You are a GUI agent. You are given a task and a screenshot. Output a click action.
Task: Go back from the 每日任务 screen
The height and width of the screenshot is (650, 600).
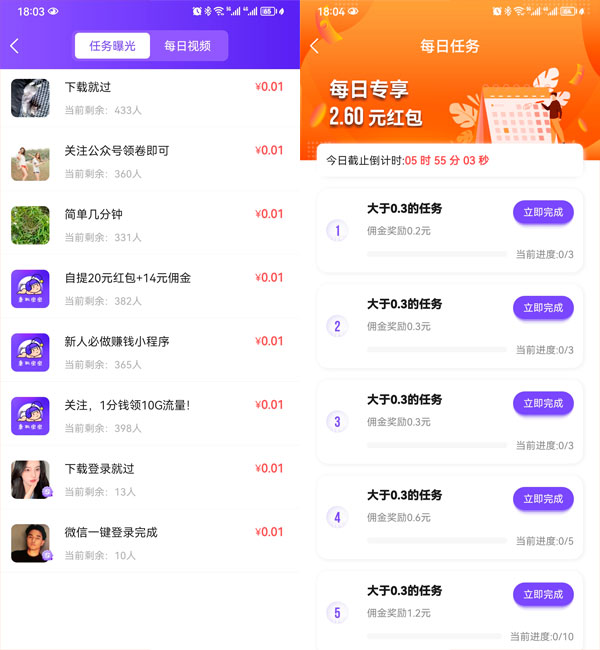pyautogui.click(x=314, y=46)
